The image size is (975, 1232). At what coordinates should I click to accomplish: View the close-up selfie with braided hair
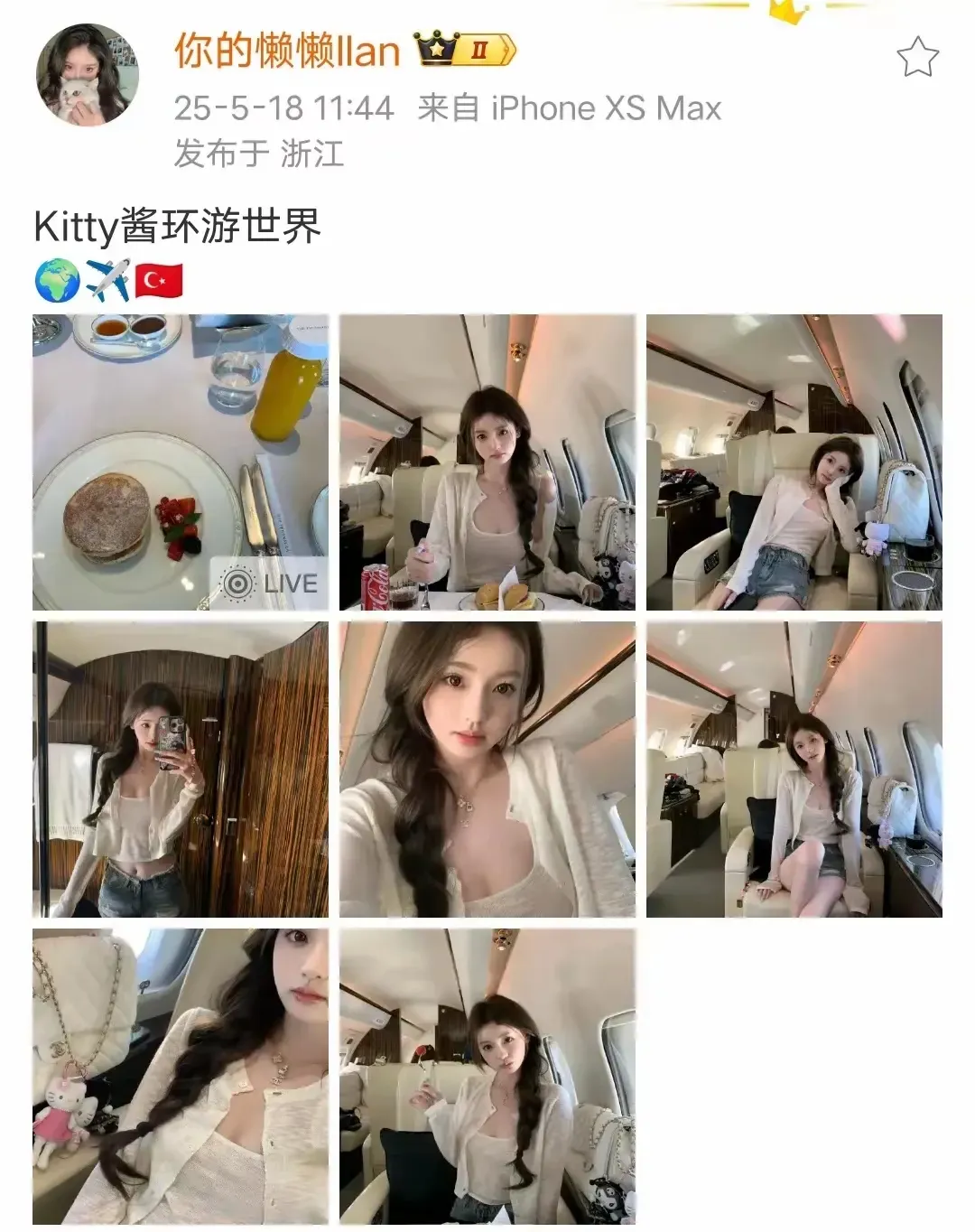tap(487, 770)
